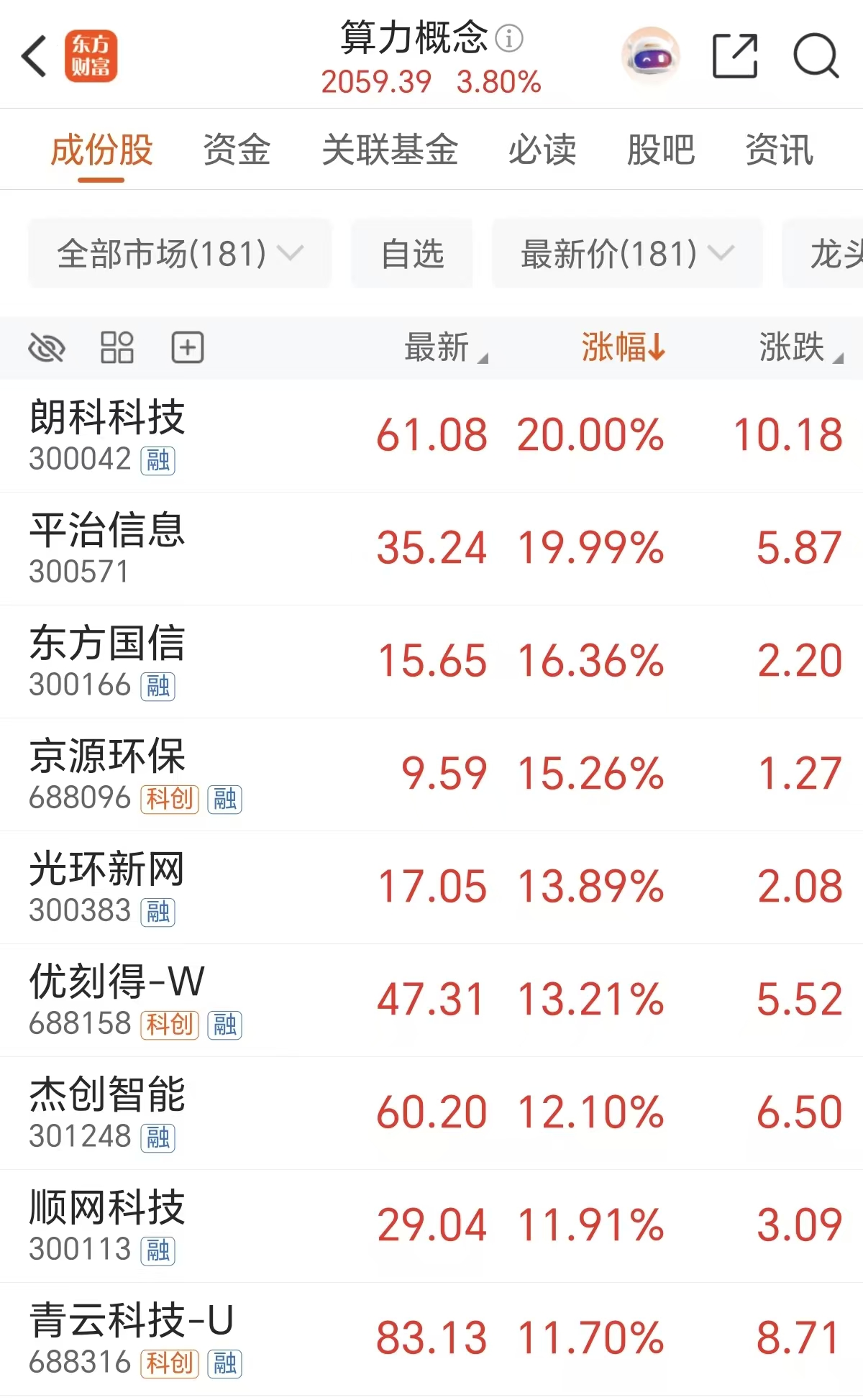
Task: Tap the grid layout icon above the stock list
Action: (x=117, y=347)
